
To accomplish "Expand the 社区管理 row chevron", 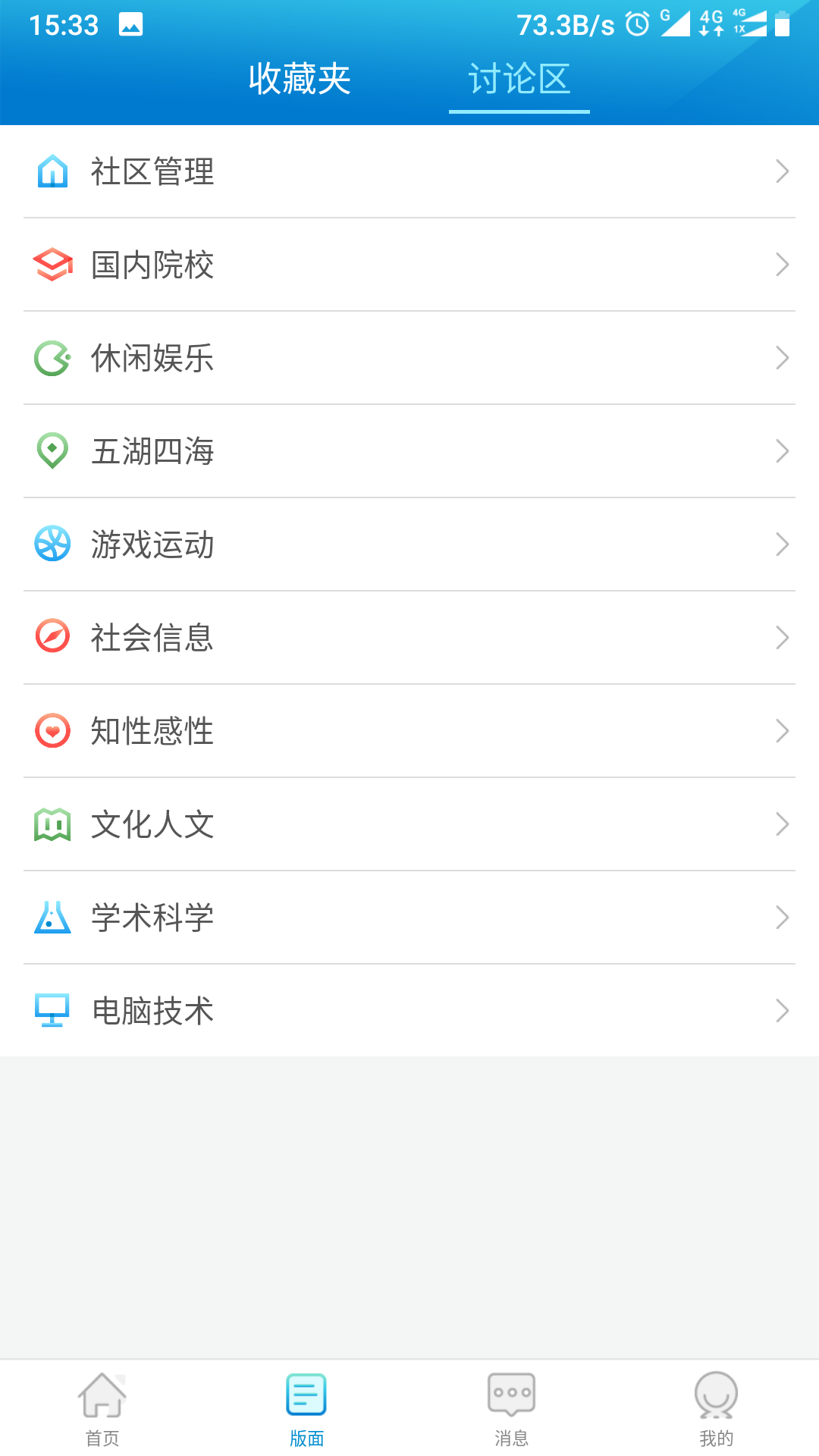I will pyautogui.click(x=784, y=173).
